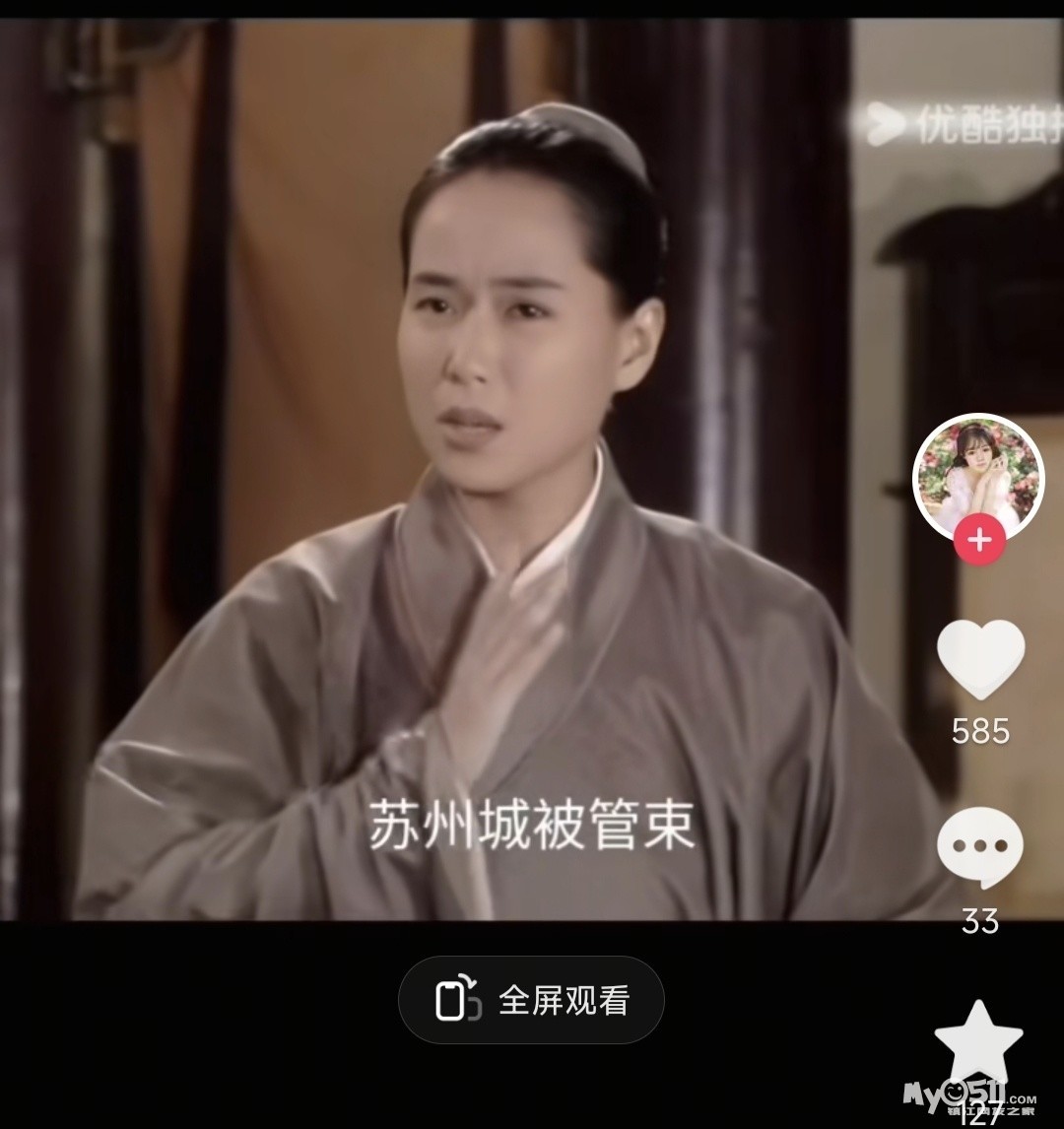Tap the 全屏观看 fullscreen button
The height and width of the screenshot is (1129, 1064).
[531, 1000]
